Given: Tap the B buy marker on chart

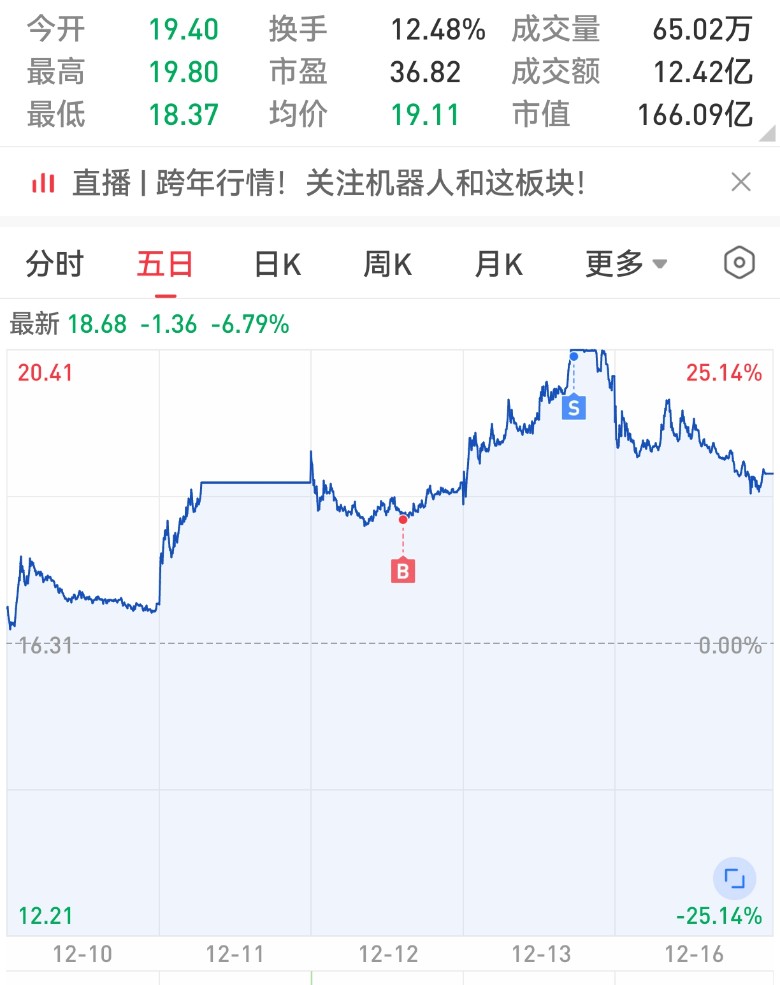Looking at the screenshot, I should click(x=403, y=571).
